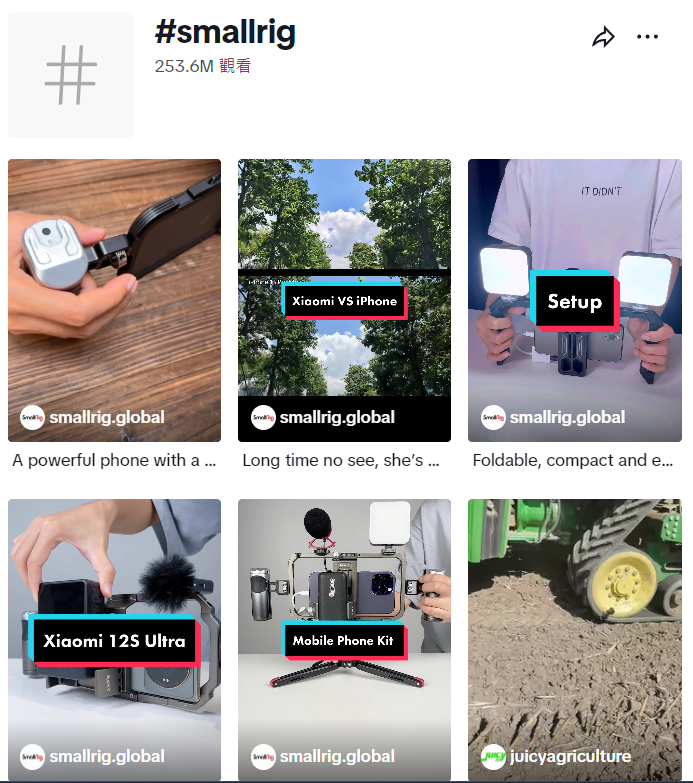Viewport: 693px width, 783px height.
Task: Open the Mobile Phone Kit video
Action: tap(344, 640)
